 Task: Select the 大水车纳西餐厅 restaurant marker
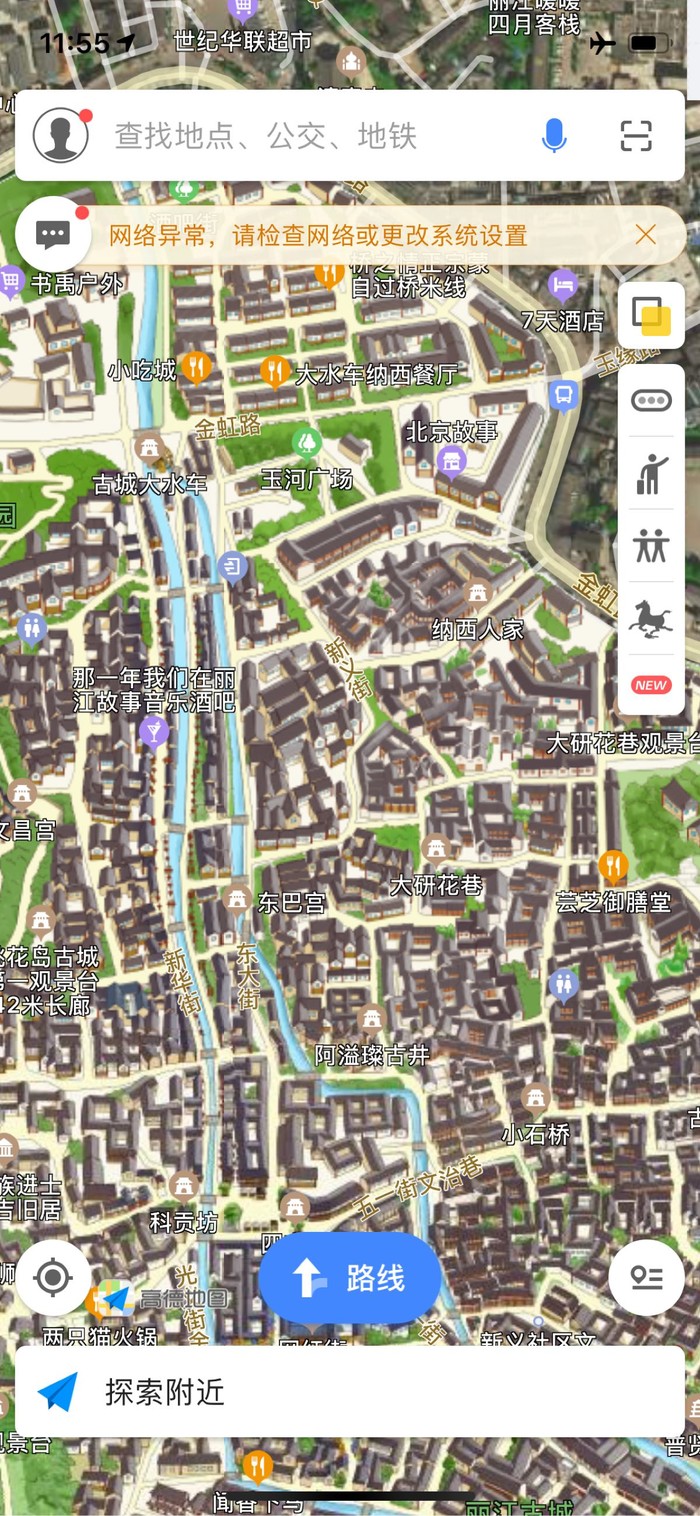[274, 372]
